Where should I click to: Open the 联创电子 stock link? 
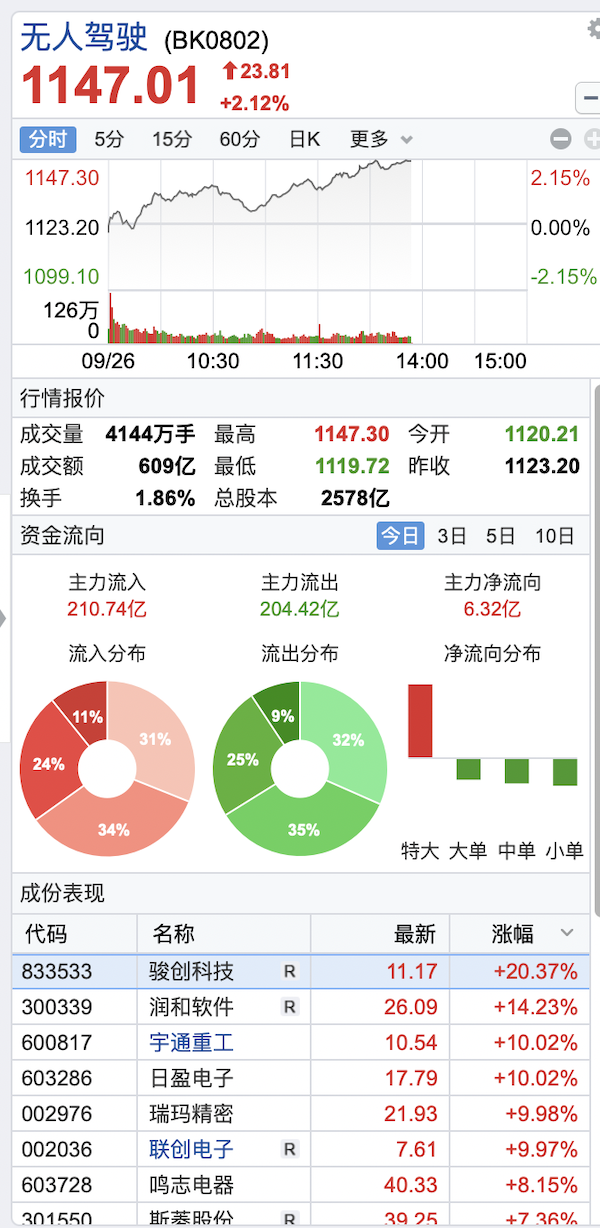tap(192, 1150)
